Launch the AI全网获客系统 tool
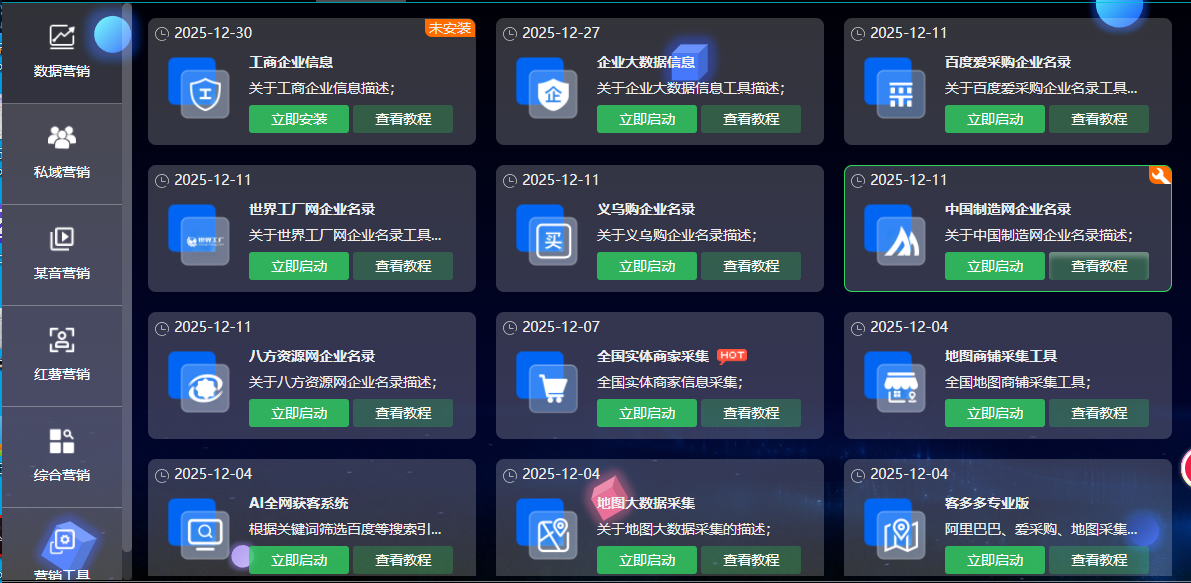 (x=299, y=560)
